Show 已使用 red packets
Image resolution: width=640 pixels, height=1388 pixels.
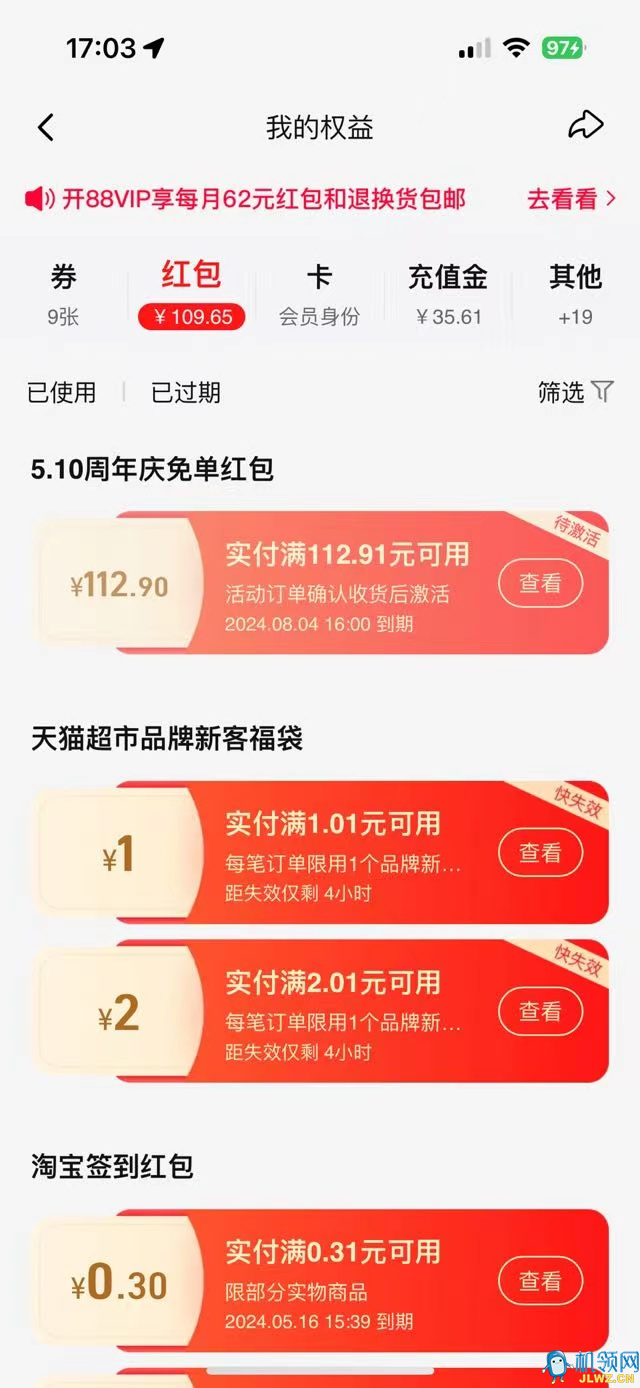(x=62, y=393)
